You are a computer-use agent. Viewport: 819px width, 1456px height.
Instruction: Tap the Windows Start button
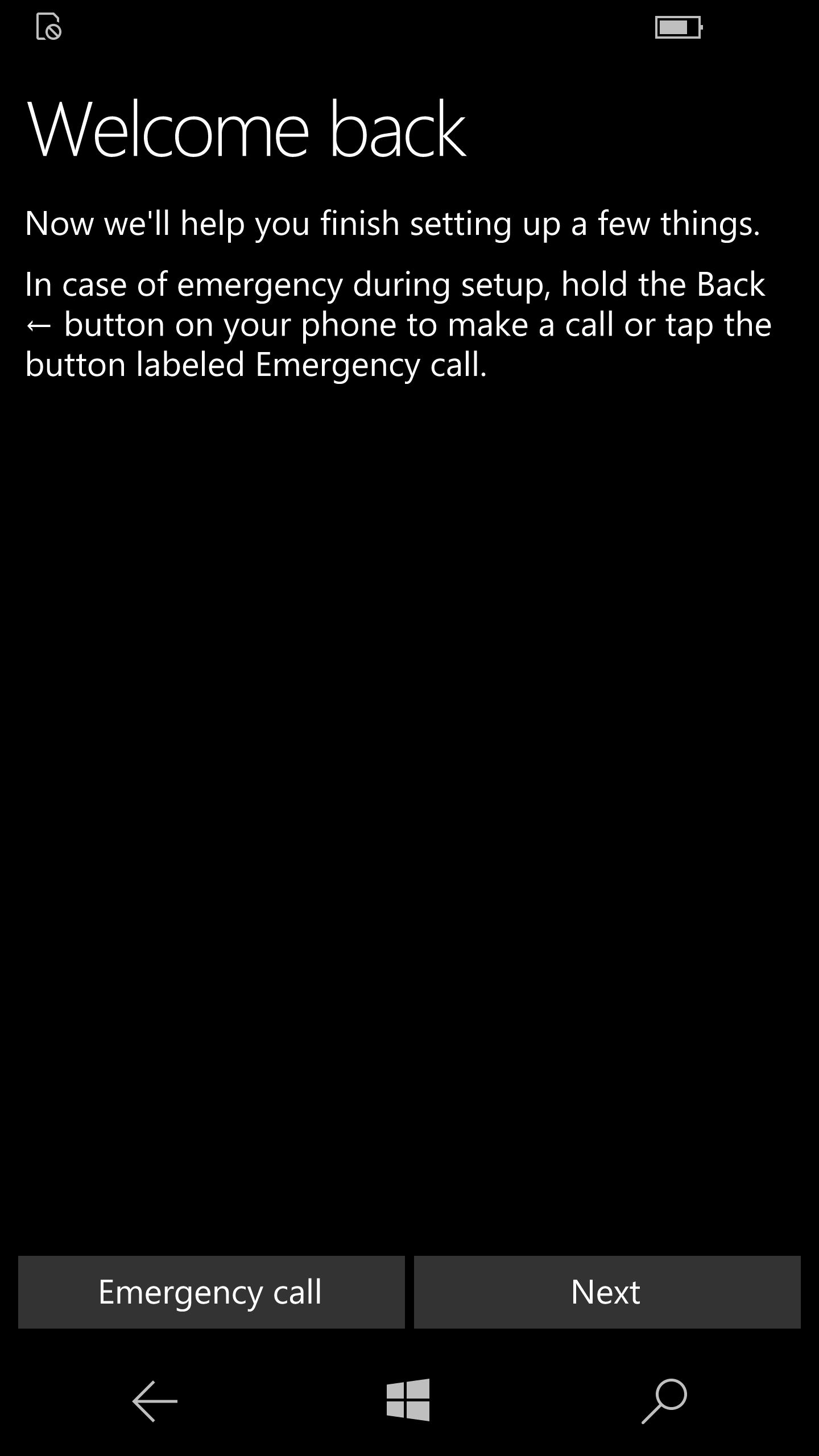(408, 1400)
